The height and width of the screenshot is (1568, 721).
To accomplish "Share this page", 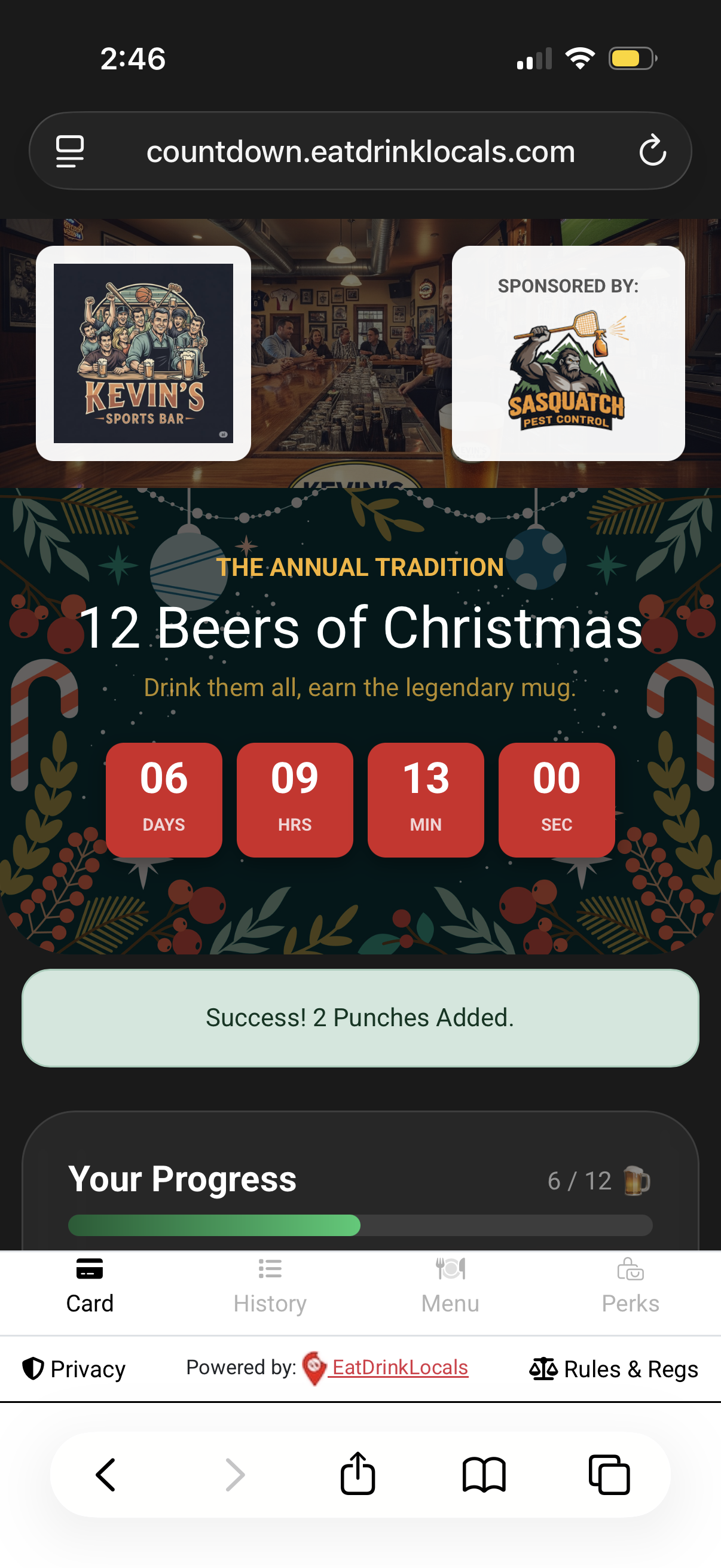I will [358, 1474].
